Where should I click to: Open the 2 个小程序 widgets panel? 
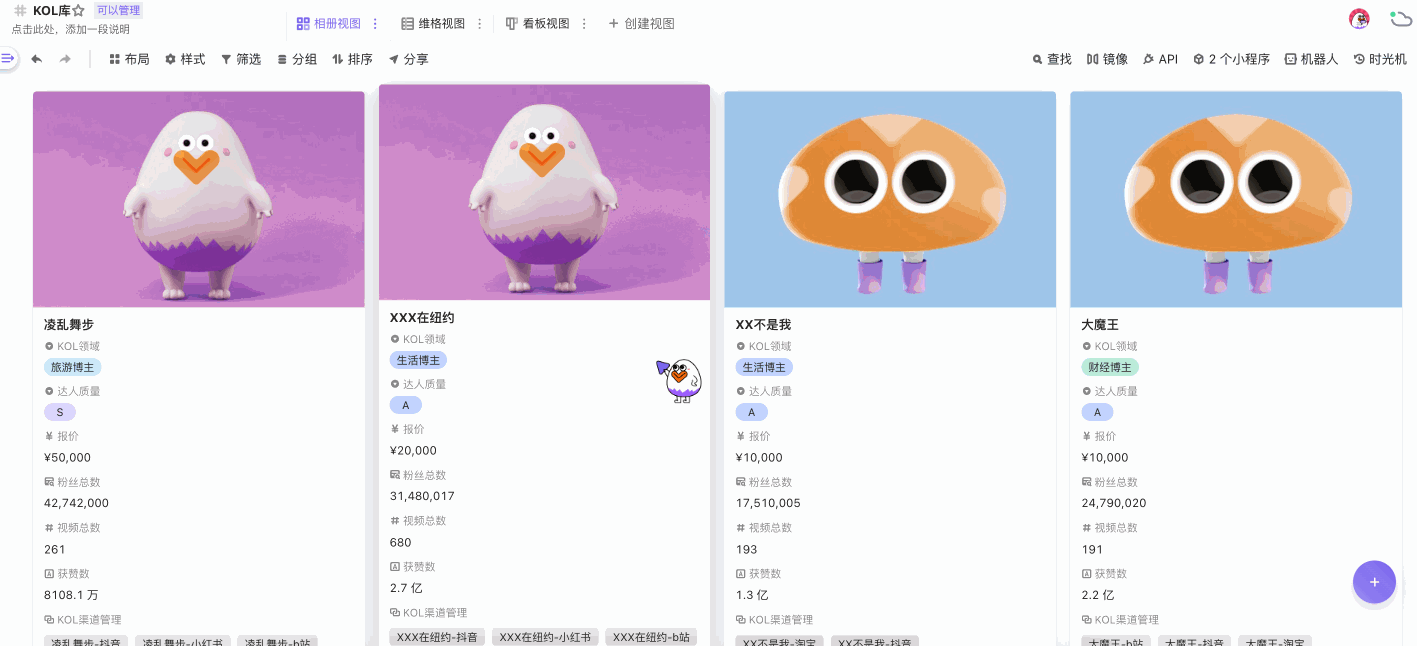pyautogui.click(x=1231, y=59)
